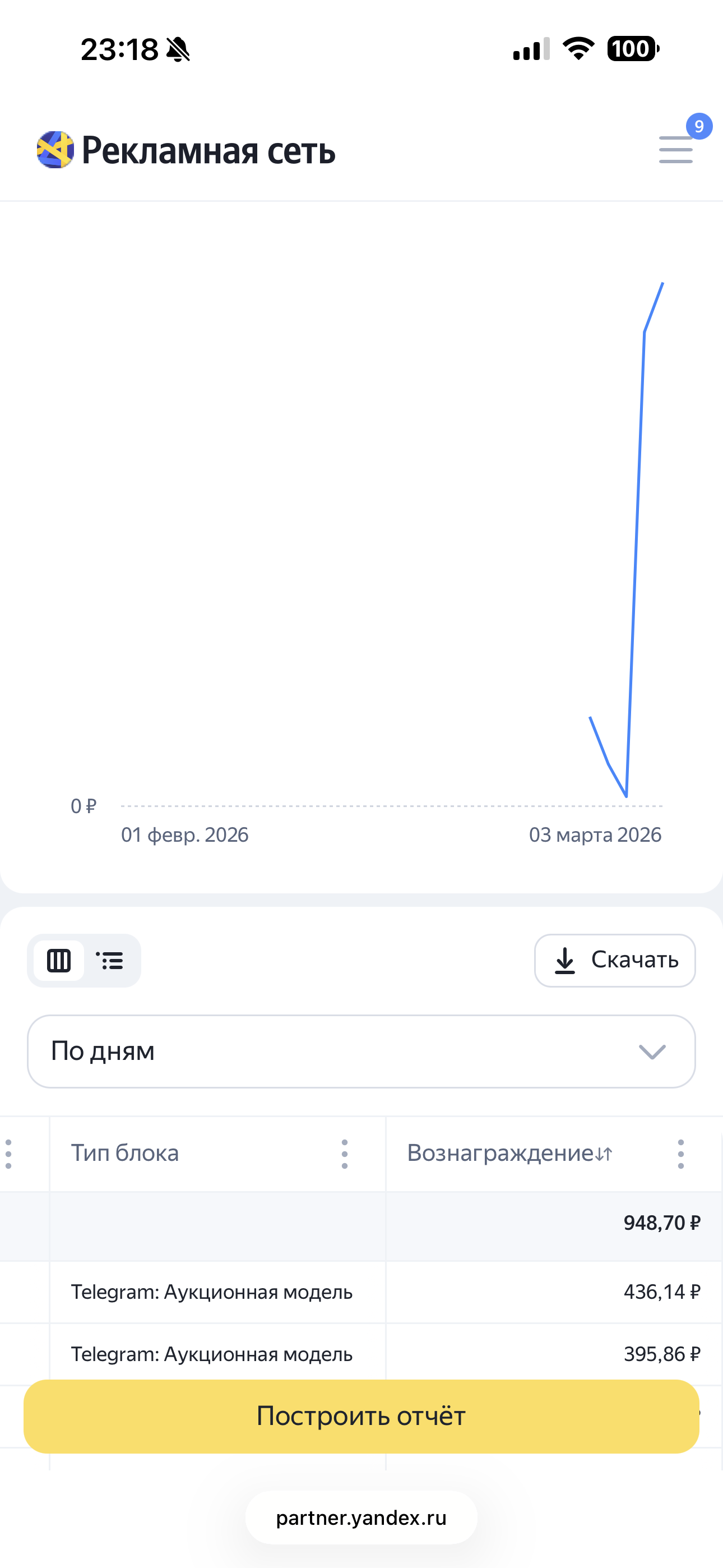723x1568 pixels.
Task: Download the report via Скачать
Action: coord(615,961)
